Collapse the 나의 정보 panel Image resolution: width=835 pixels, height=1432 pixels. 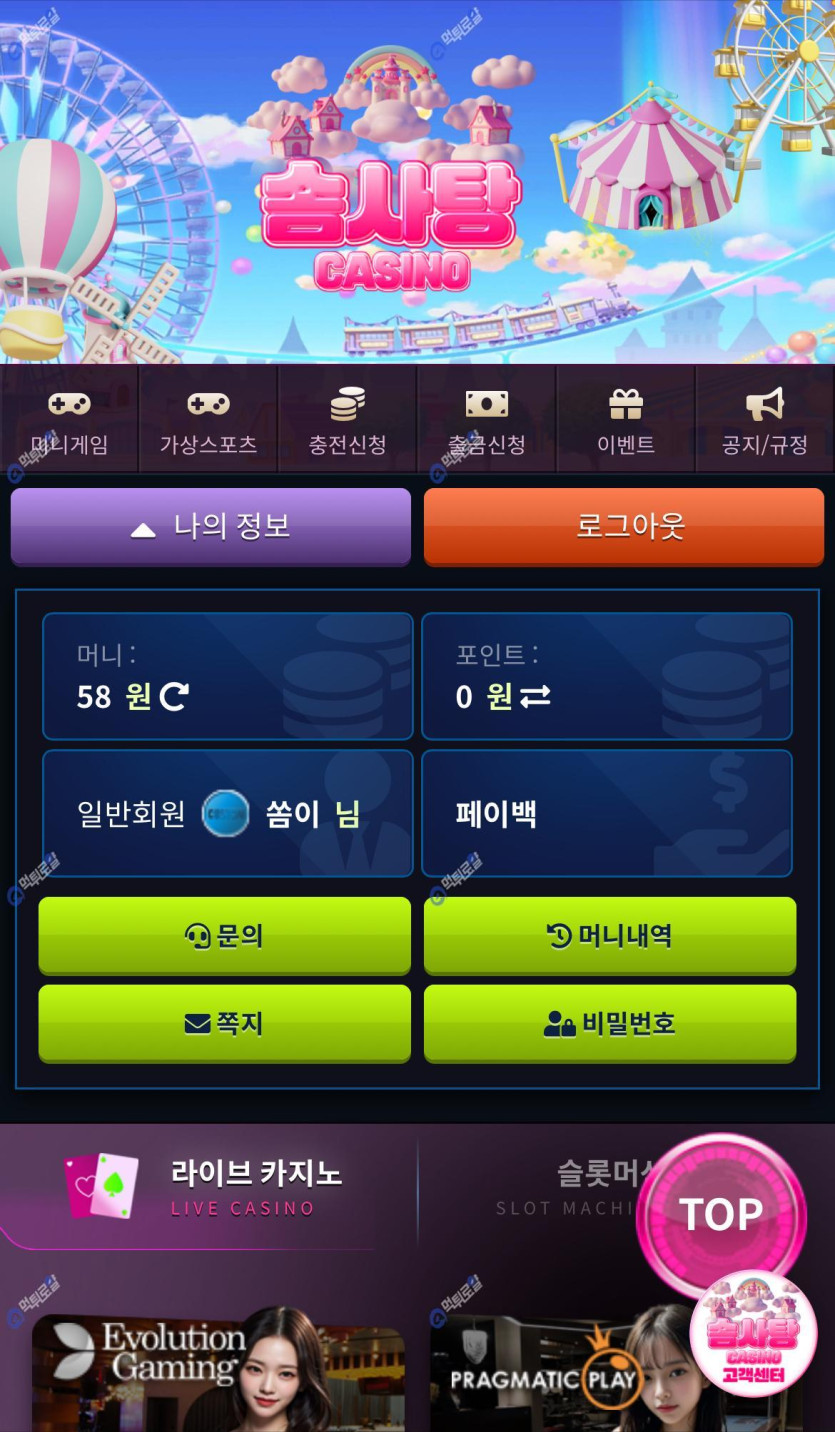210,527
